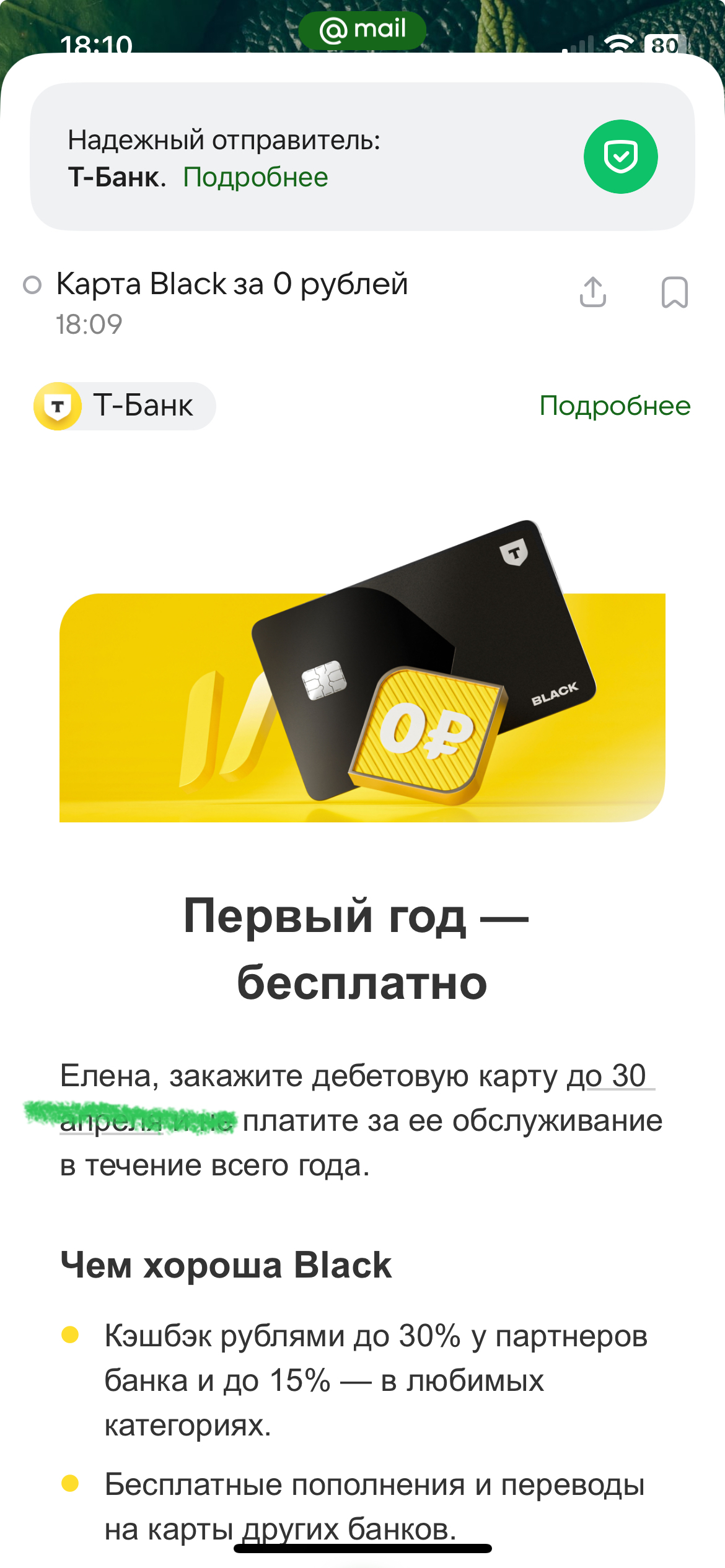Return to the mail app via top pill
The image size is (725, 1568).
pos(362,30)
